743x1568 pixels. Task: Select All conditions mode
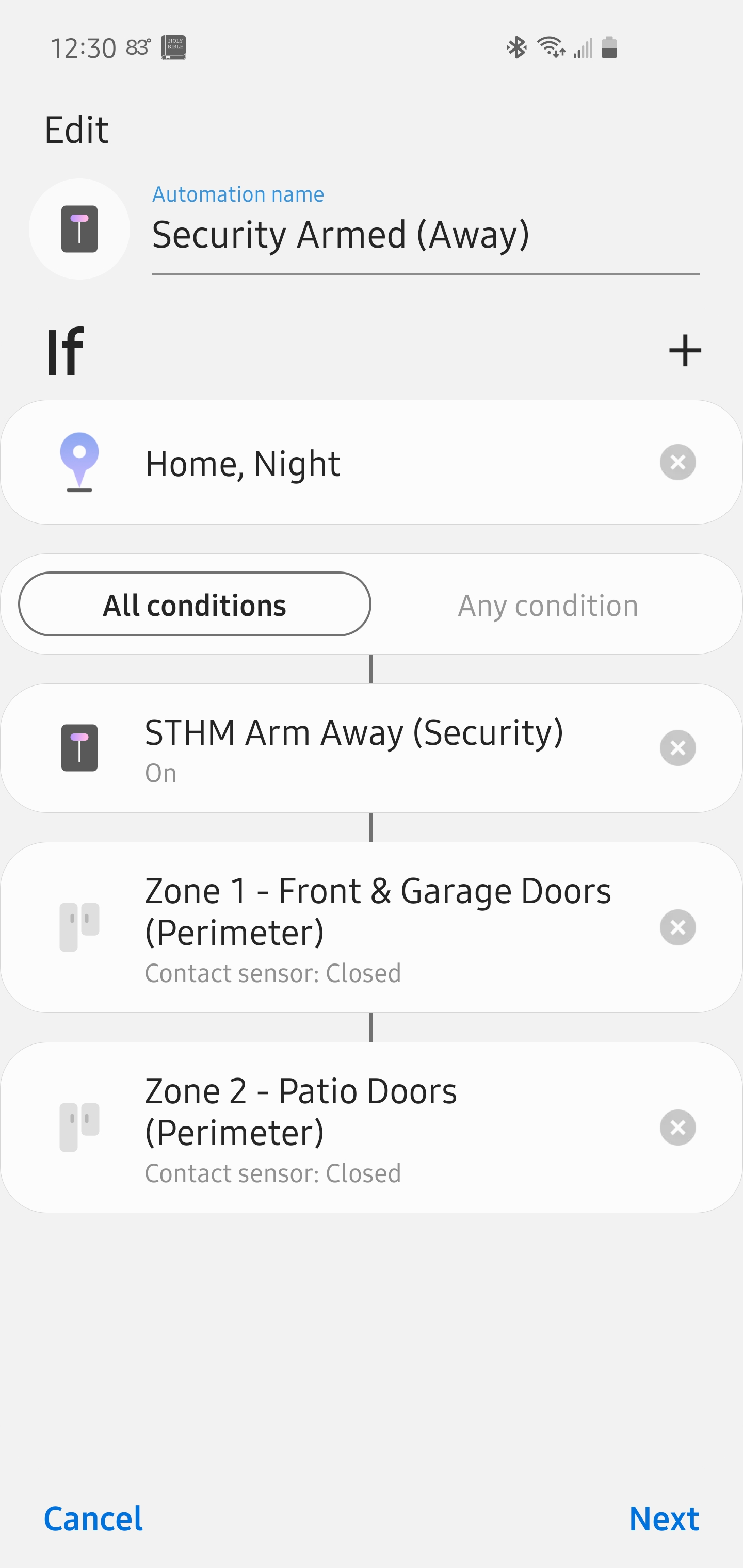[195, 605]
